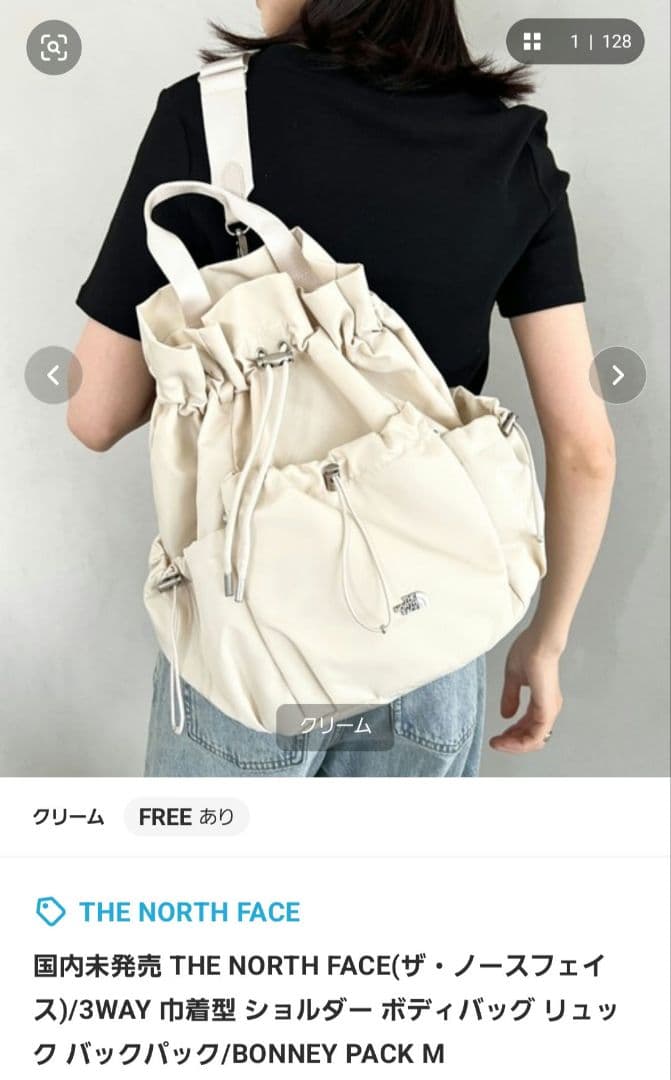
Task: Go to the next product image
Action: pos(617,375)
